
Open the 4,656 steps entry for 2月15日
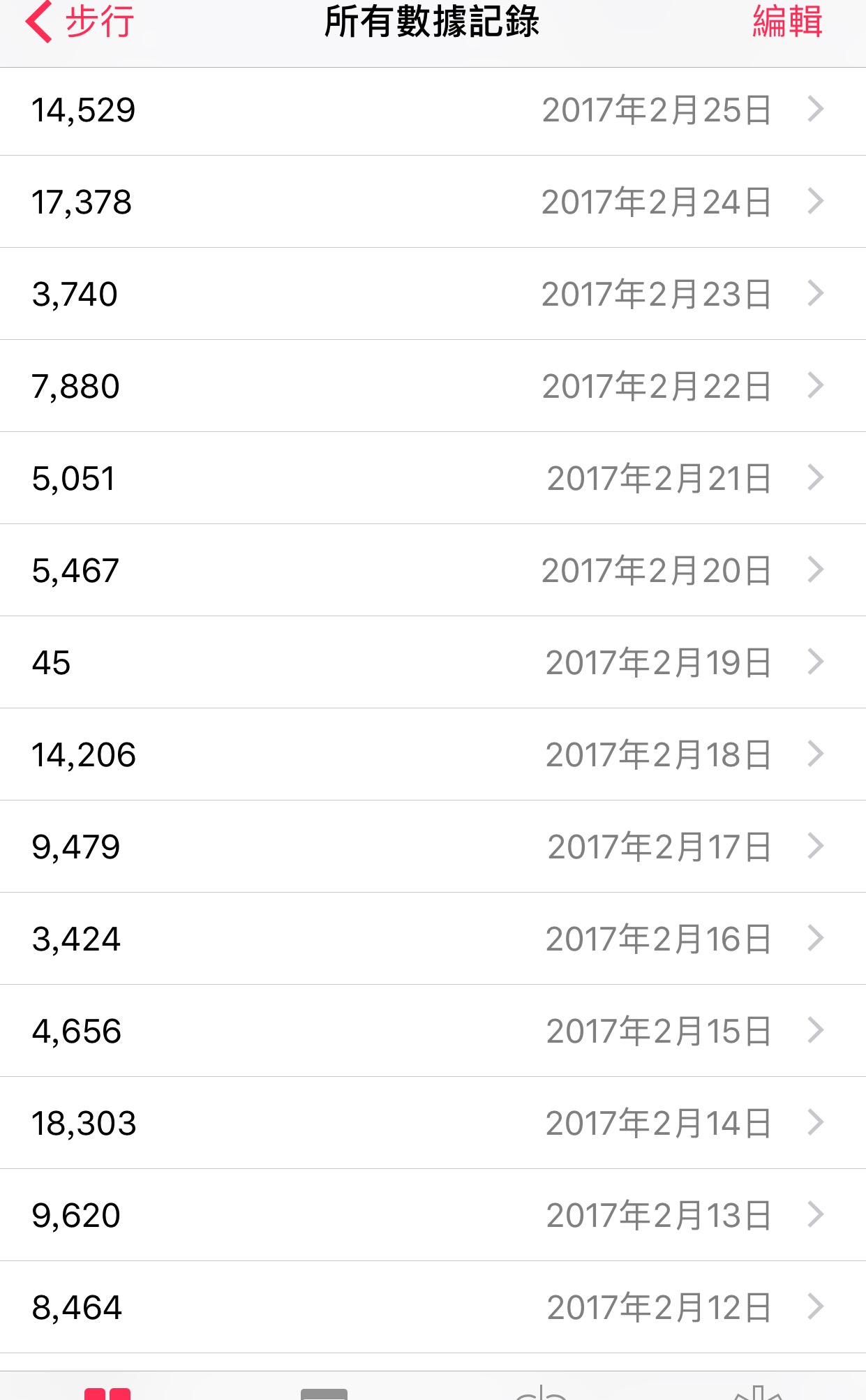point(433,1031)
